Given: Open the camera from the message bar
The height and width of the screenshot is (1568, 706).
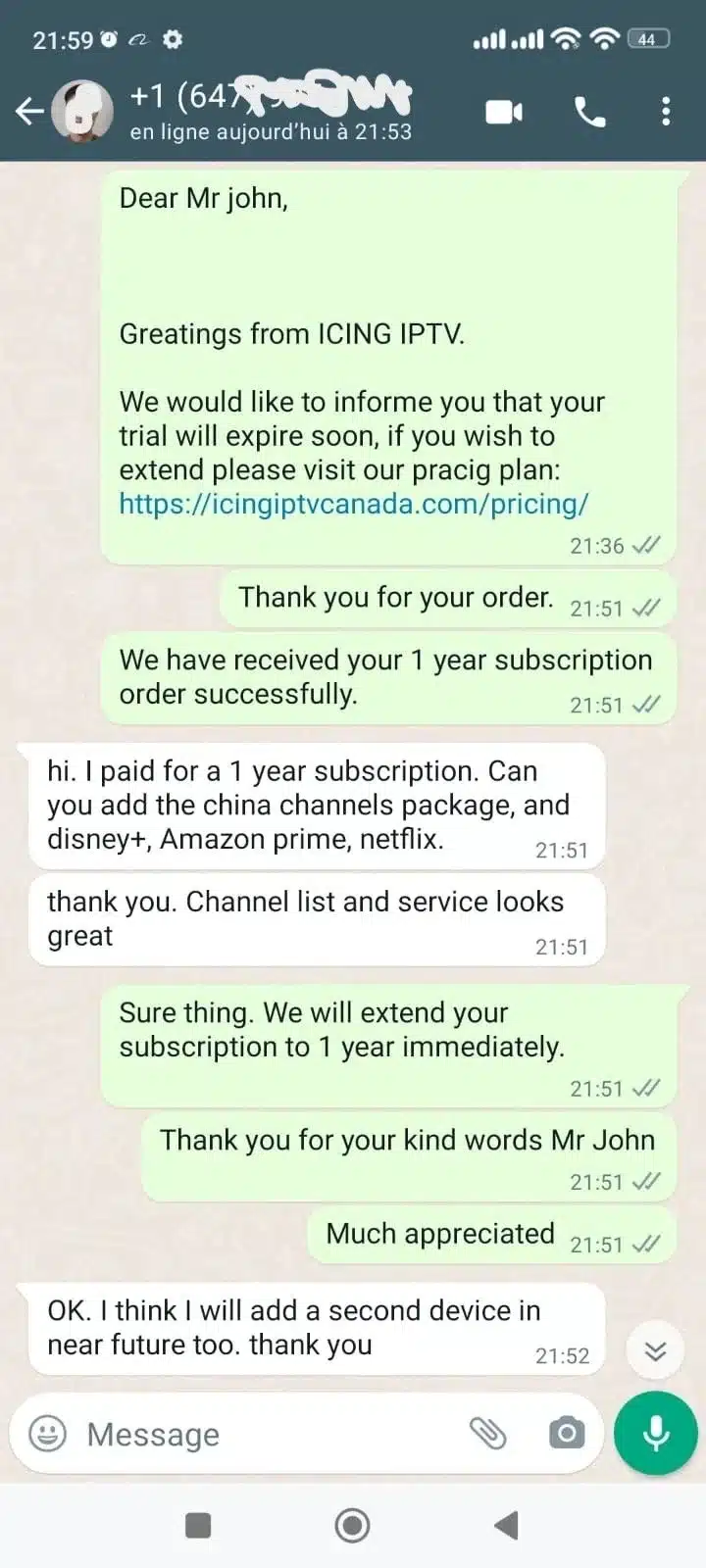Looking at the screenshot, I should coord(566,1434).
